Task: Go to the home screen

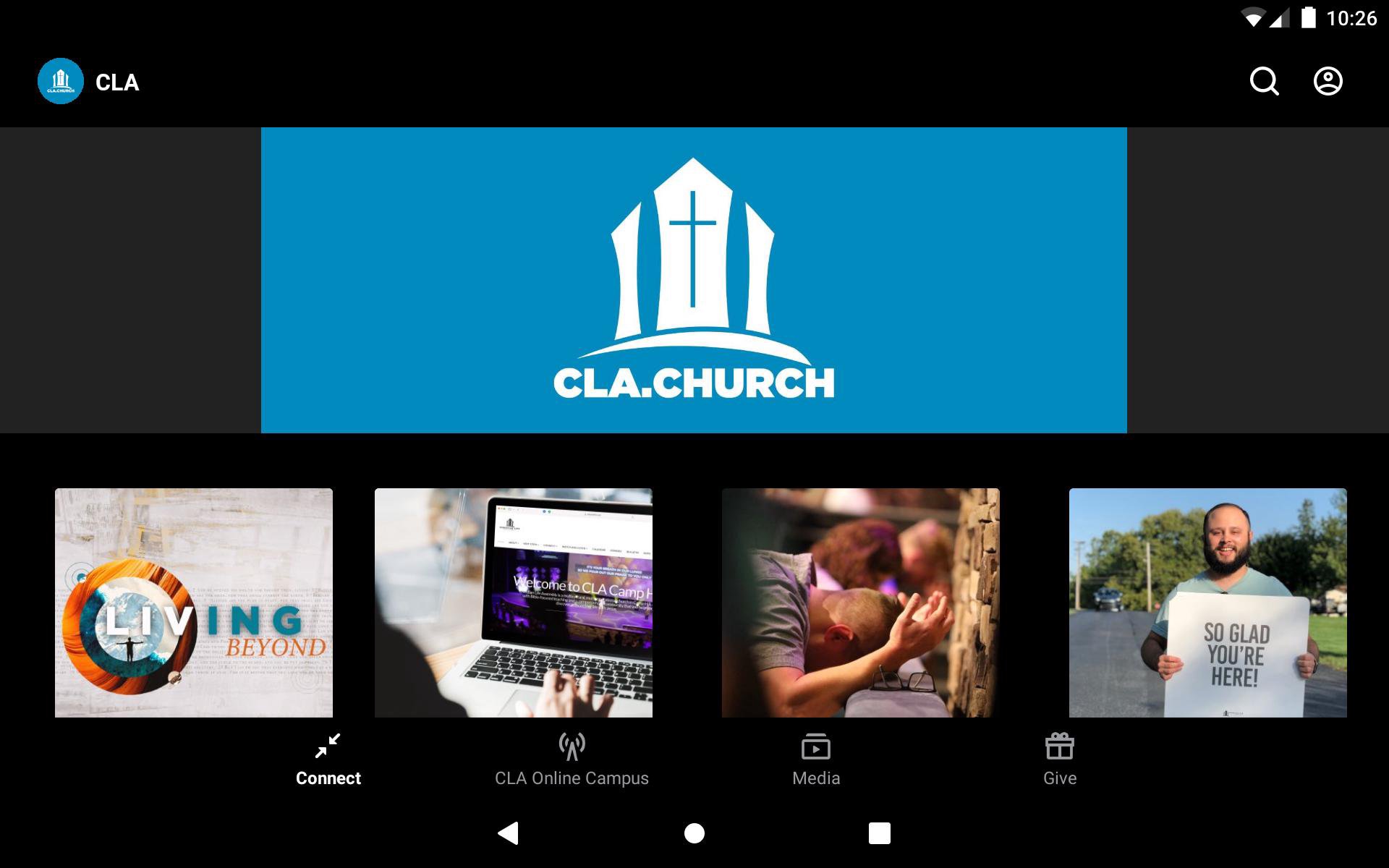Action: click(694, 833)
